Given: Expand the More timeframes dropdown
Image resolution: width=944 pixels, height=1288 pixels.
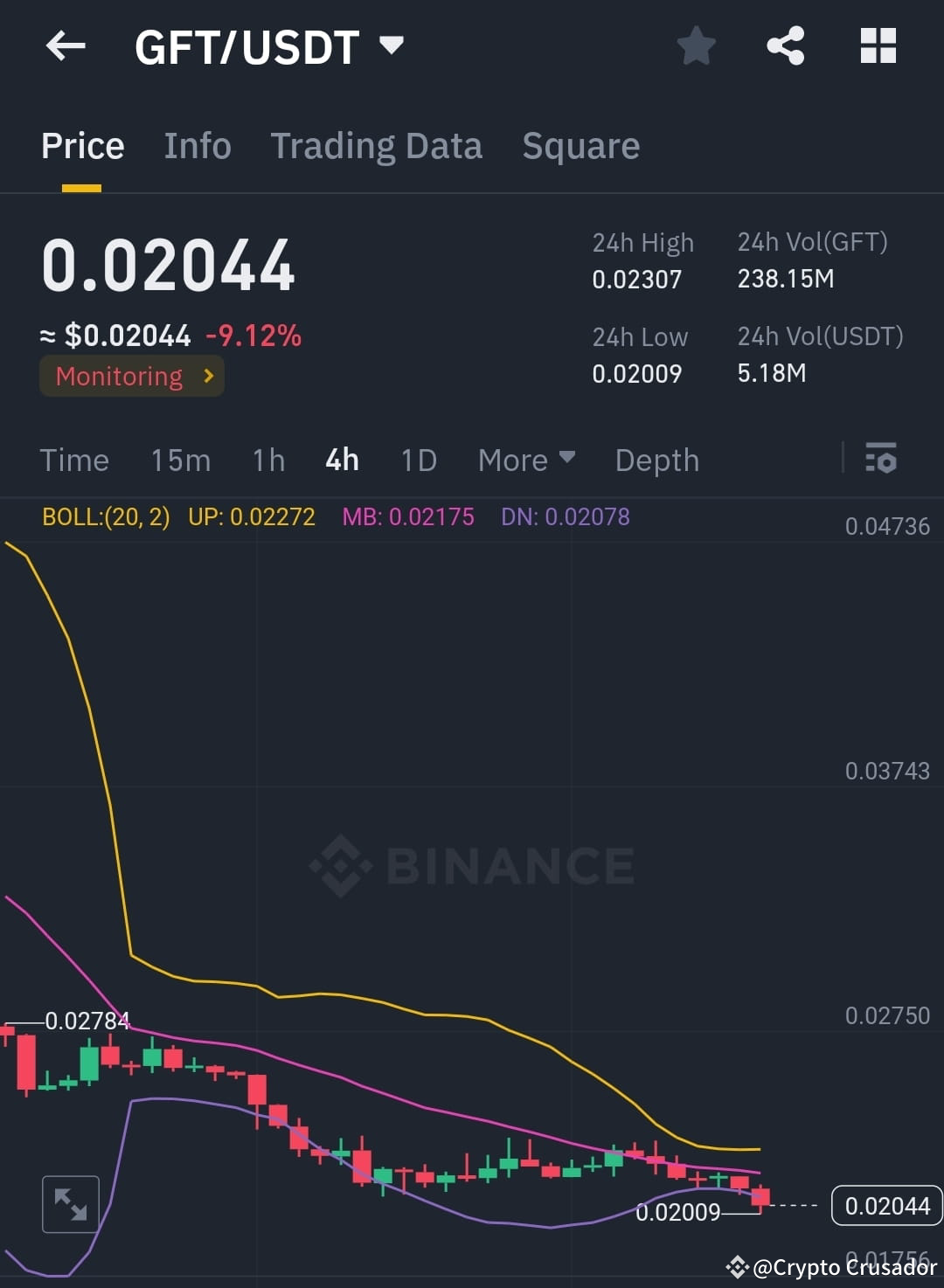Looking at the screenshot, I should pyautogui.click(x=524, y=460).
